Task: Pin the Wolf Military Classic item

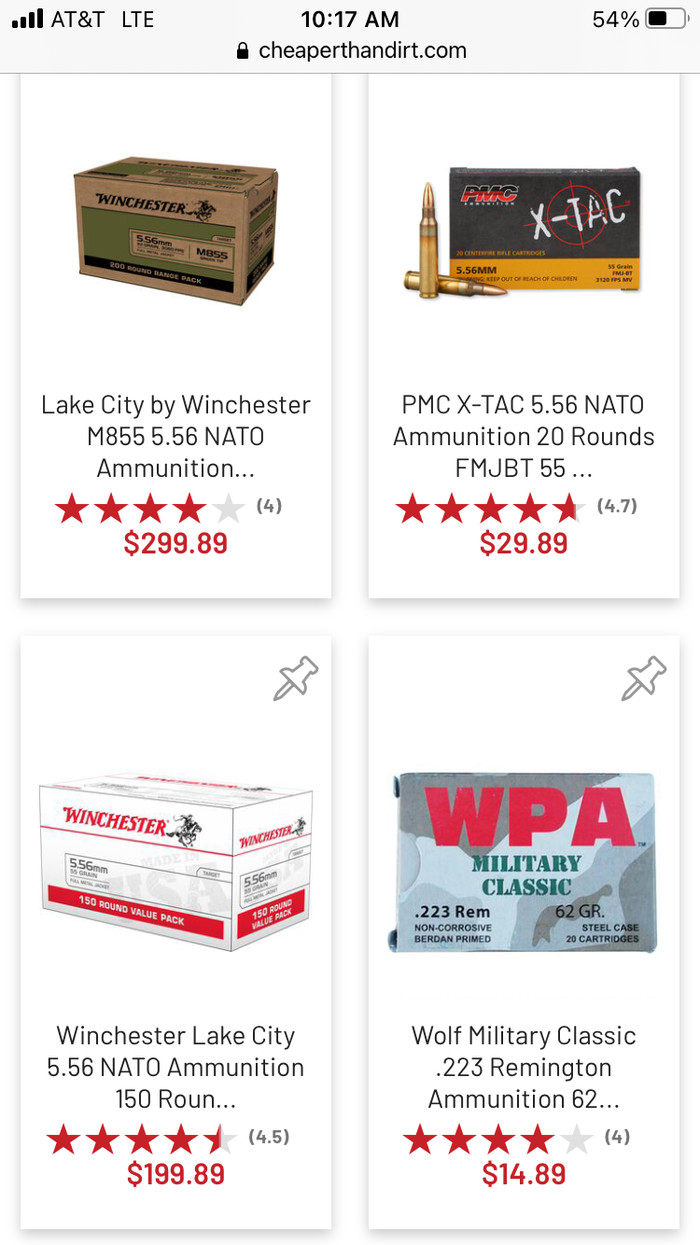Action: point(644,679)
